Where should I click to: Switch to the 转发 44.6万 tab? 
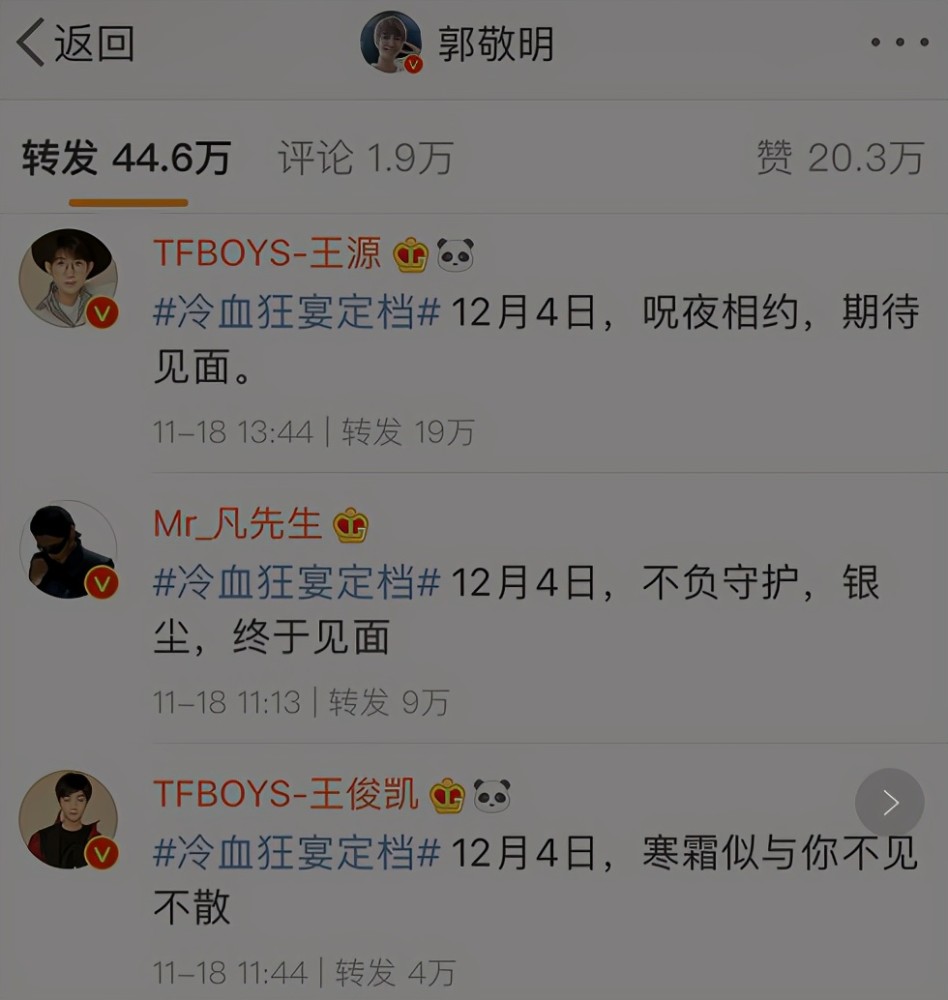click(127, 158)
